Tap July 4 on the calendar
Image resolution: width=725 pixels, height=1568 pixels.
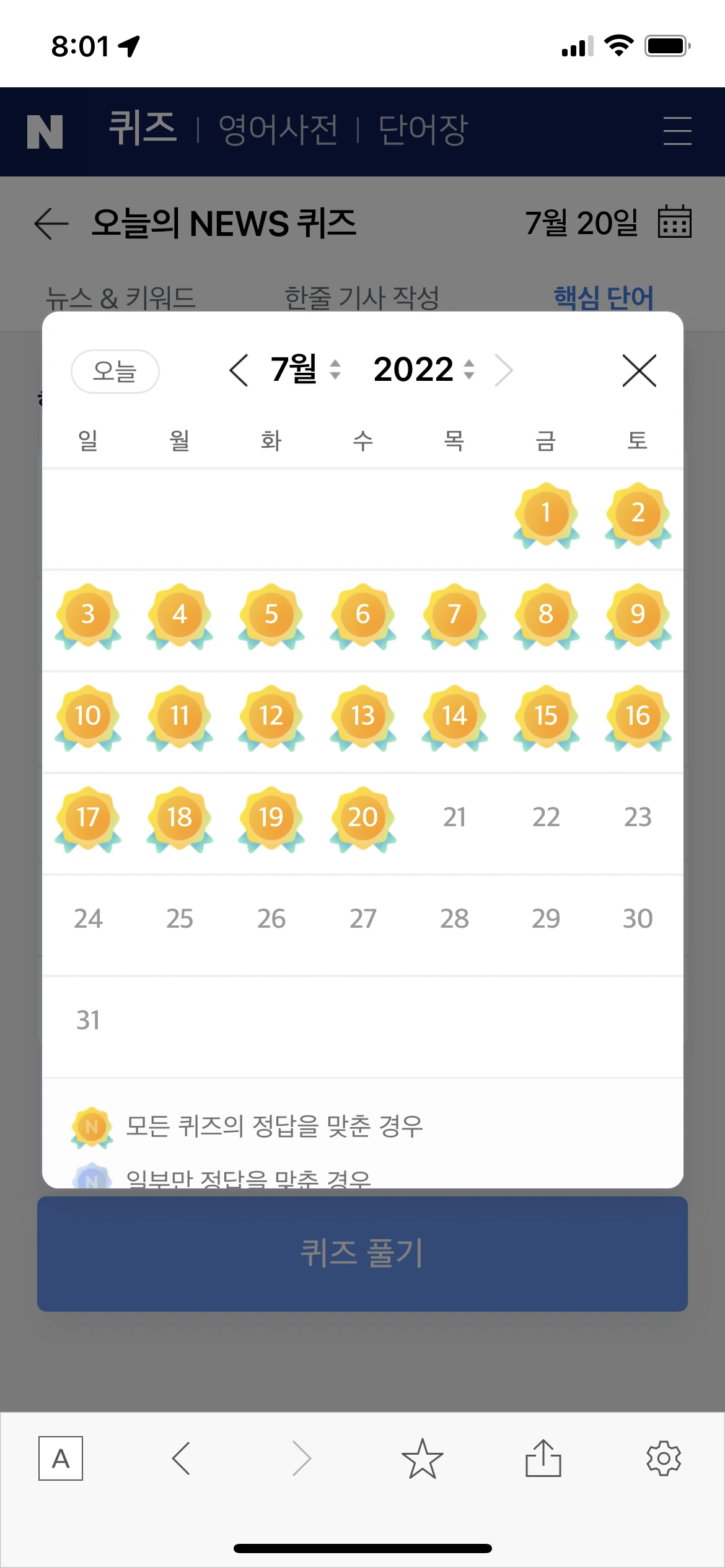click(x=180, y=615)
